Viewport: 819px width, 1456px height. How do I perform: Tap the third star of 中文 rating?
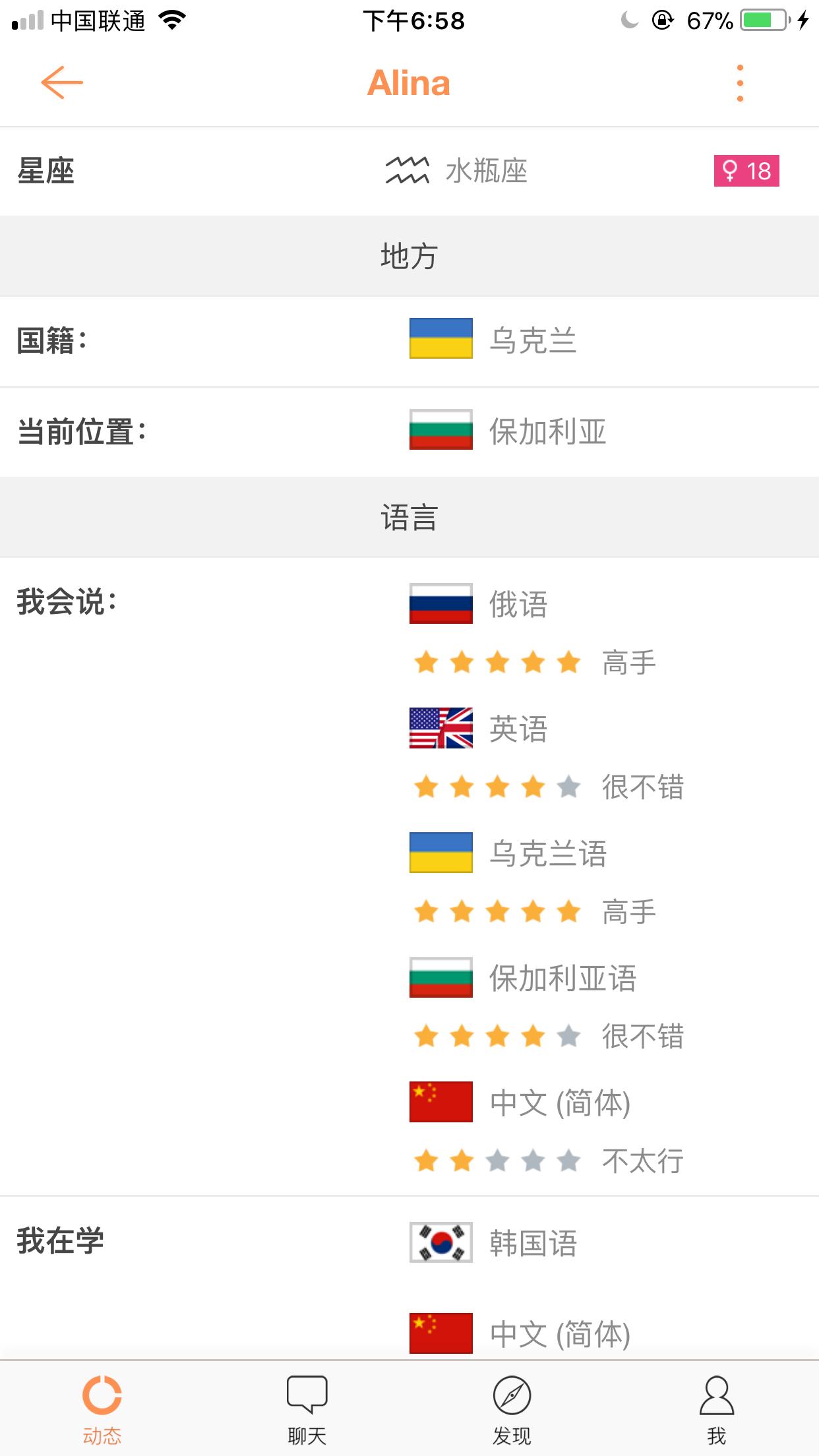497,1159
